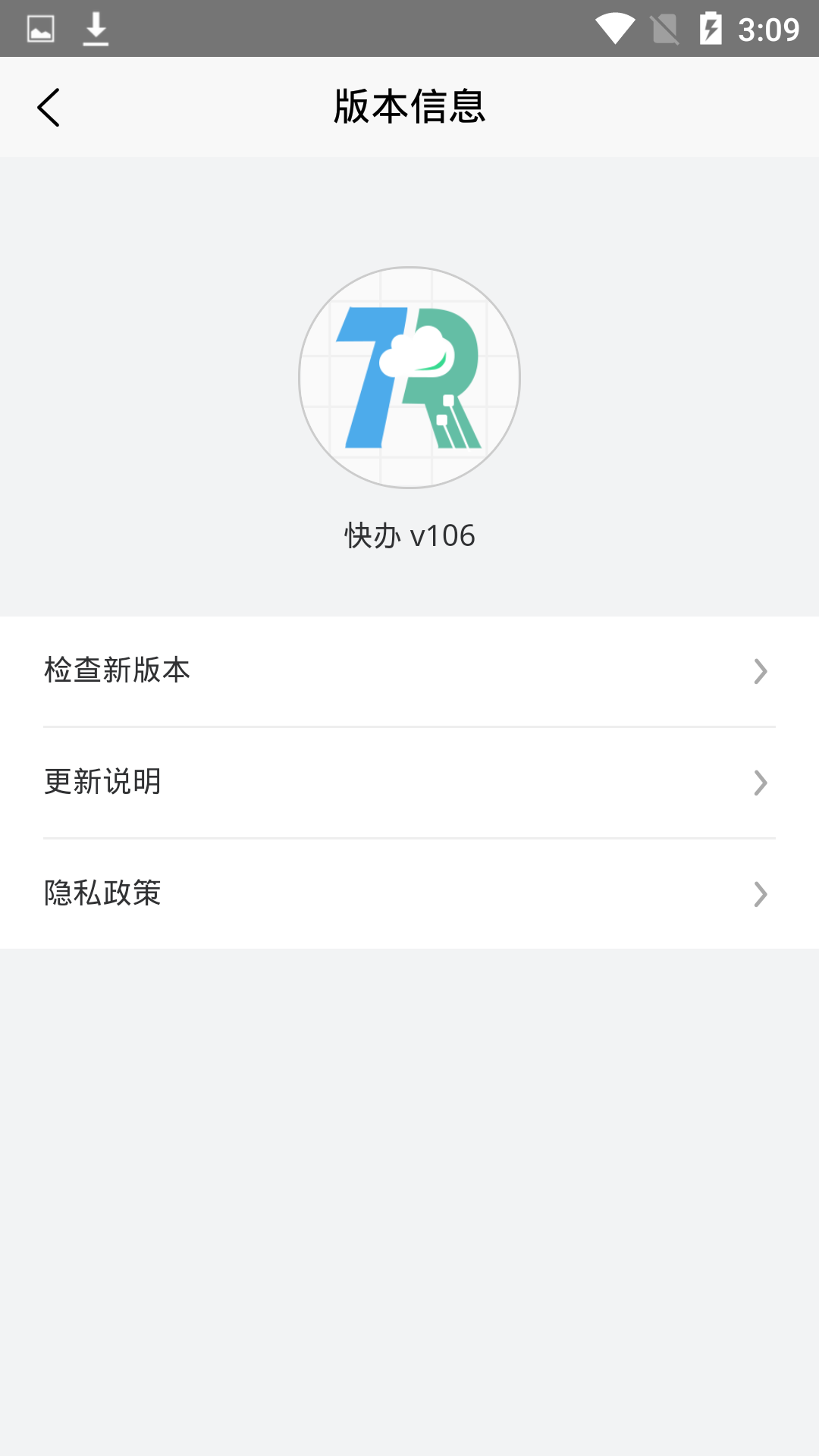
Task: View the 隐私政策 privacy policy
Action: 409,894
